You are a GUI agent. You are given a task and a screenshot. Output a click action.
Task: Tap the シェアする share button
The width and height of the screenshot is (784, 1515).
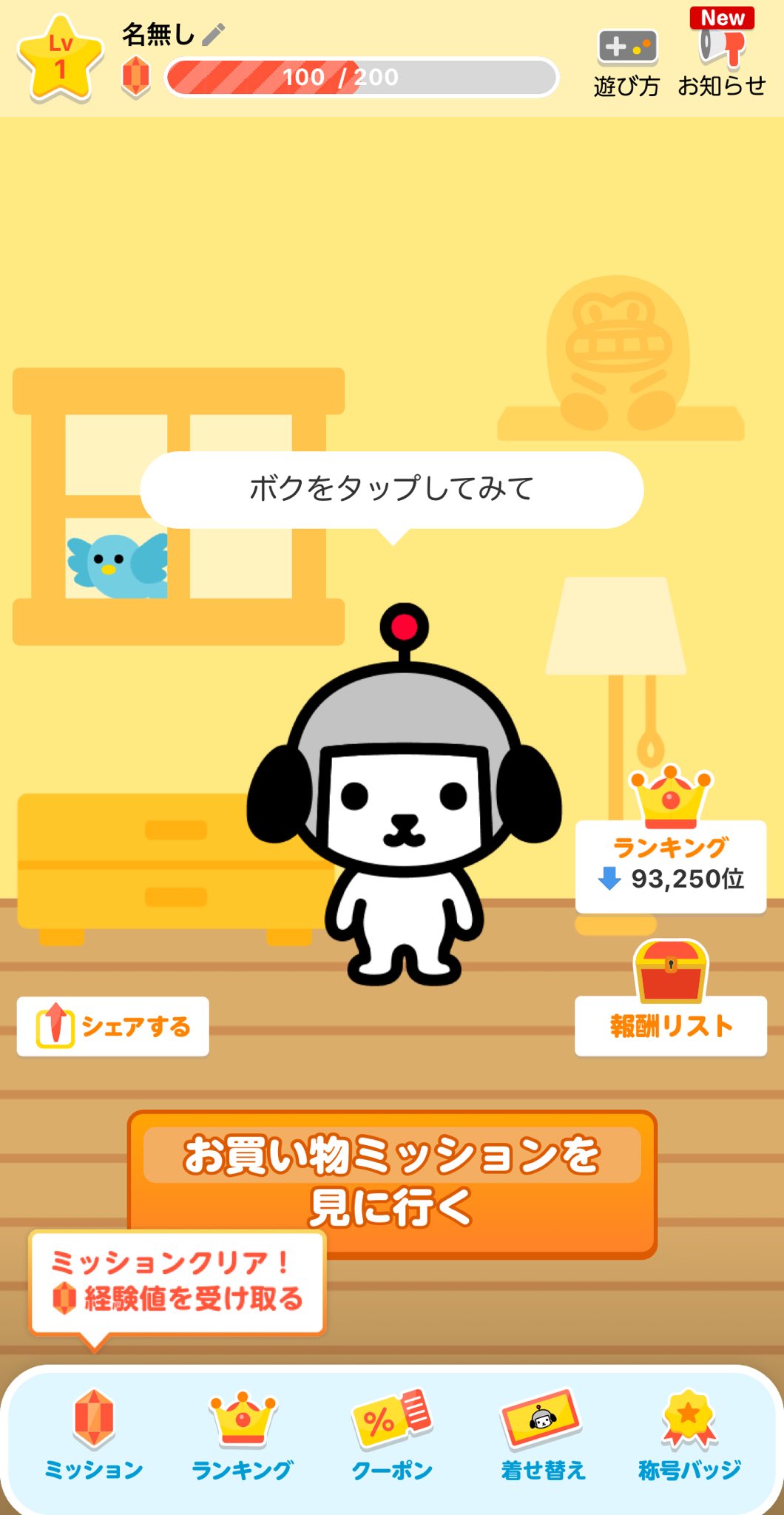pyautogui.click(x=113, y=1027)
